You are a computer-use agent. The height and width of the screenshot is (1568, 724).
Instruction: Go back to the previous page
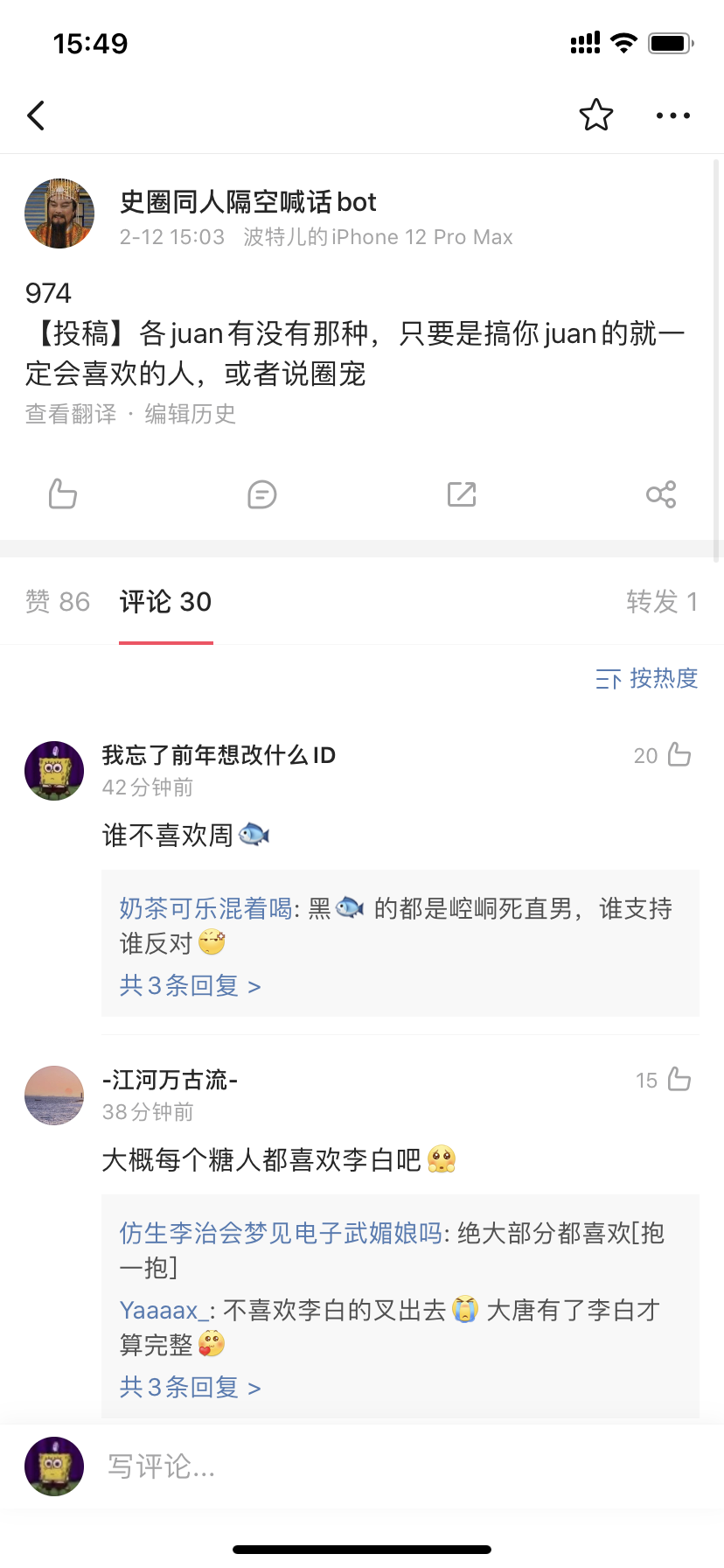pyautogui.click(x=37, y=115)
